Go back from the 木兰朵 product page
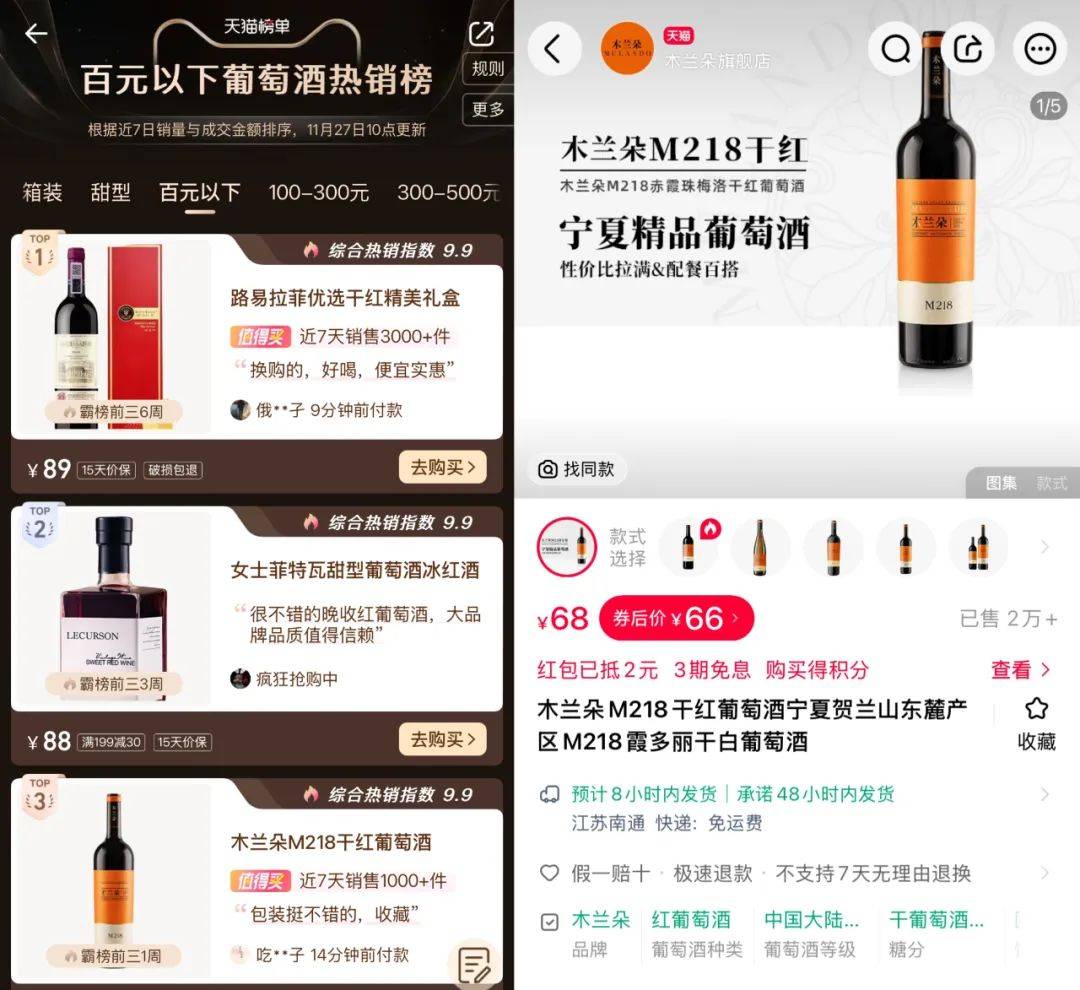1080x990 pixels. point(553,48)
